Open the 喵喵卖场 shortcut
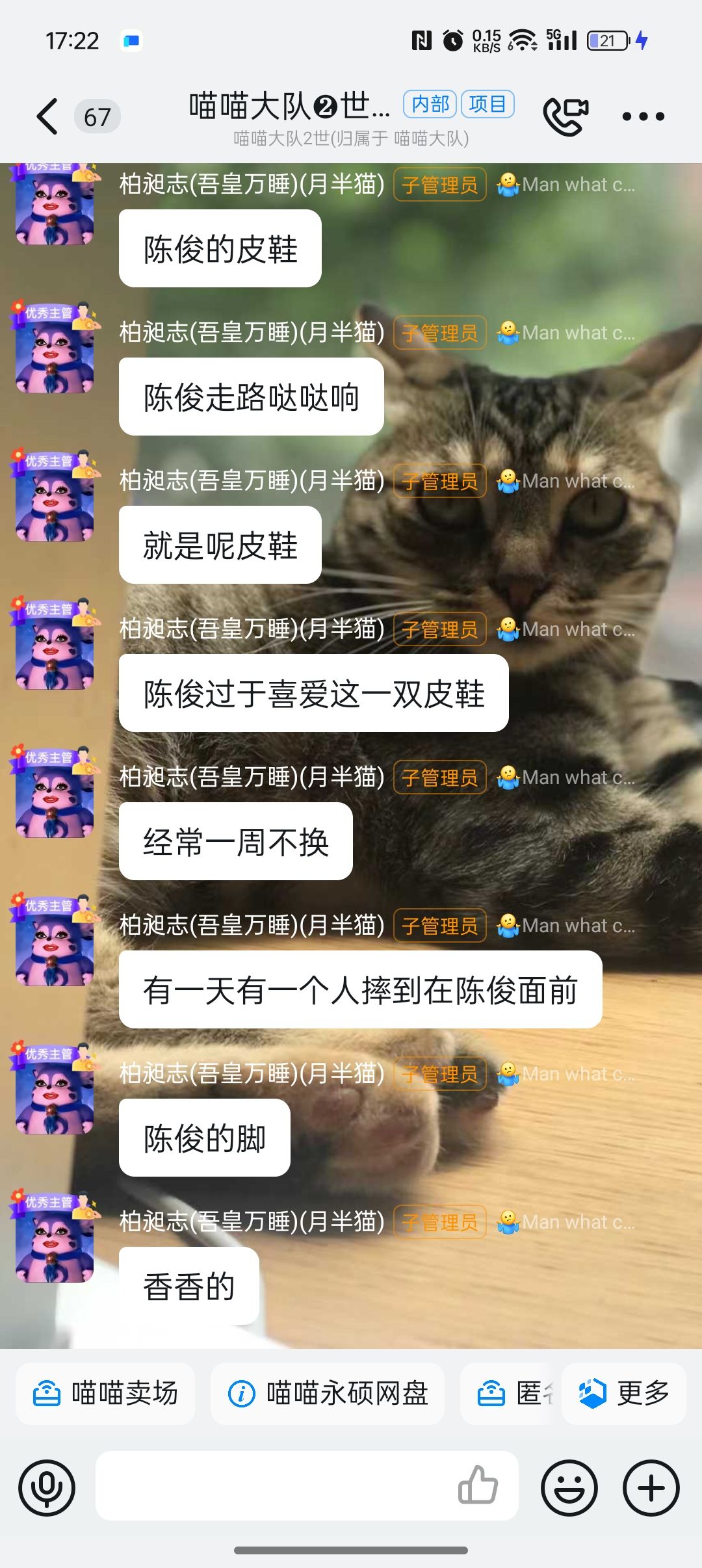The width and height of the screenshot is (702, 1568). (105, 1393)
